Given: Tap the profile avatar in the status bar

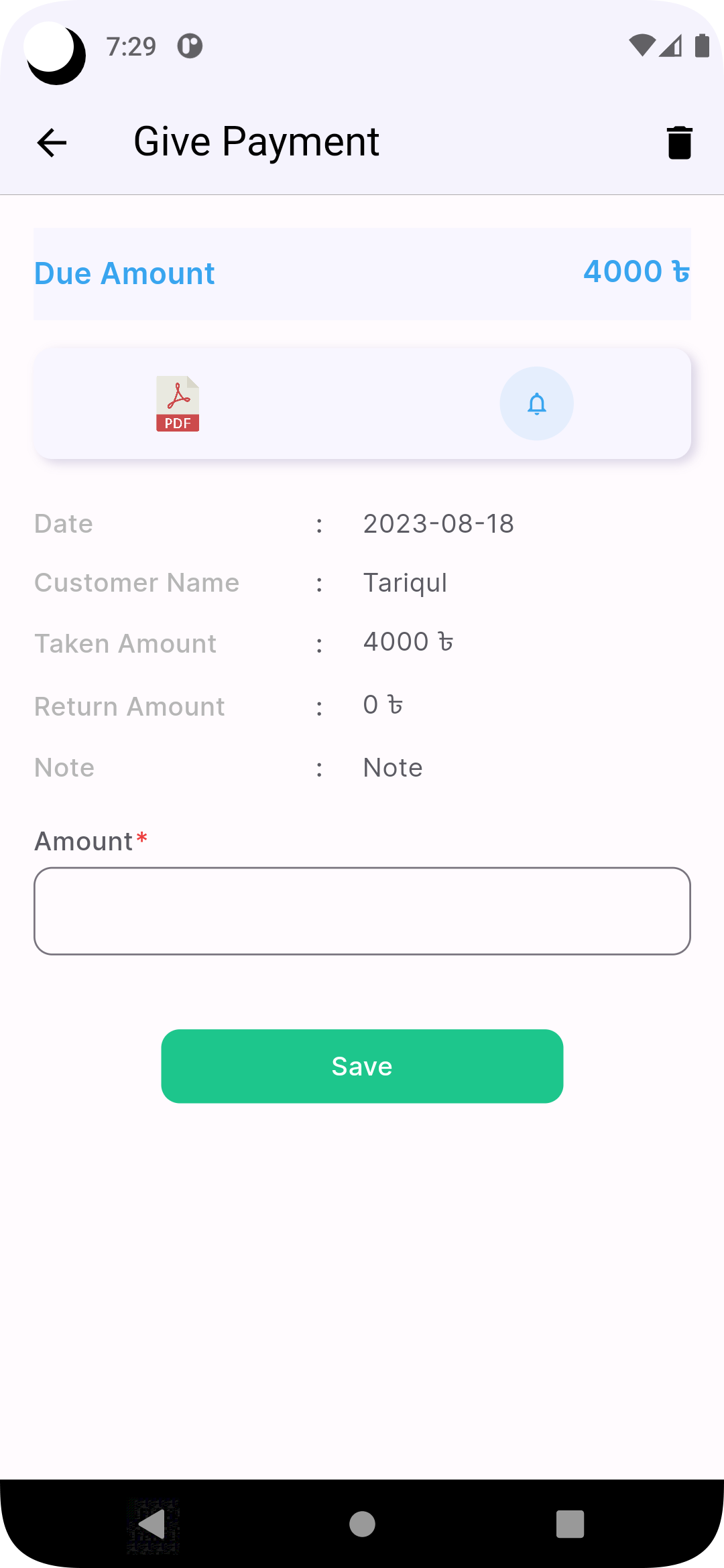Looking at the screenshot, I should (x=54, y=54).
